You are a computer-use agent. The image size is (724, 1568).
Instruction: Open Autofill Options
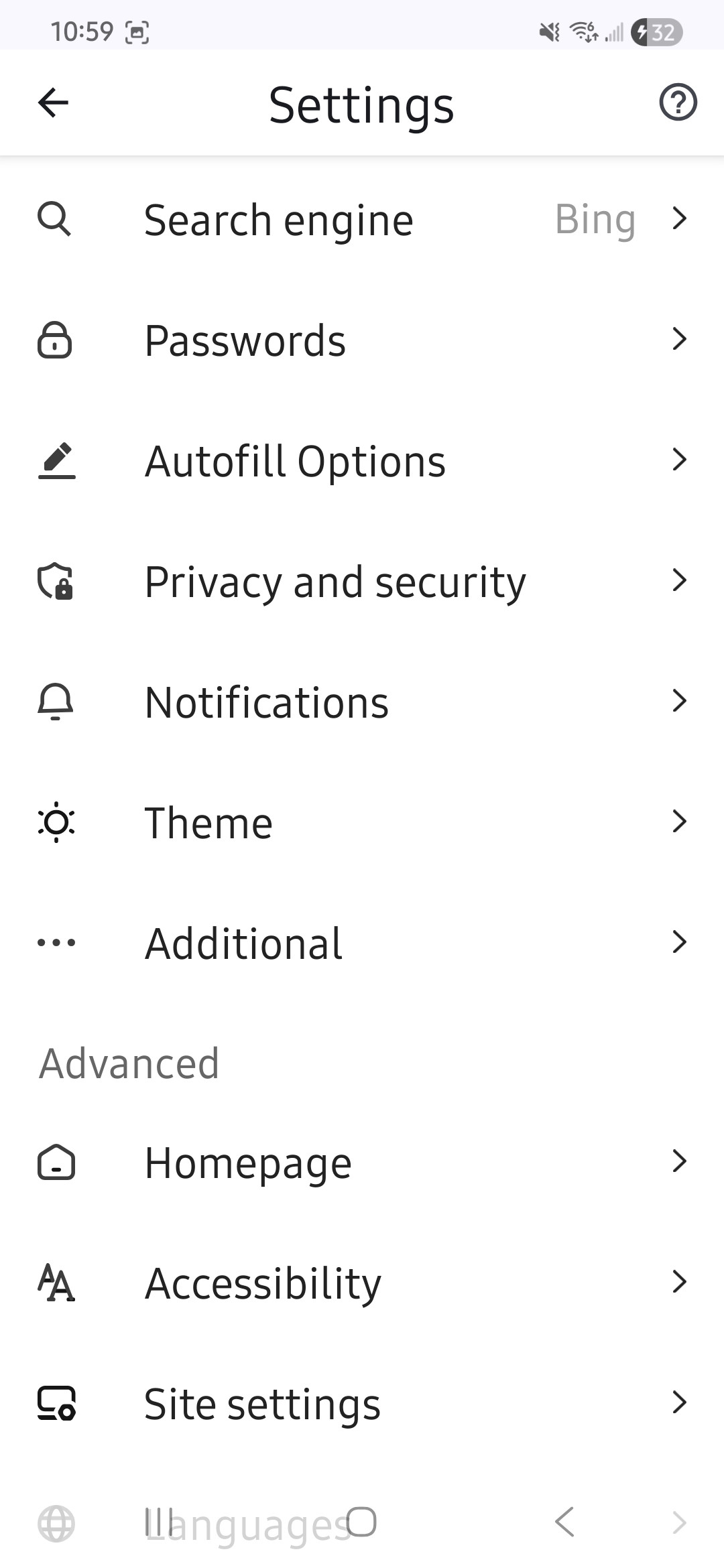click(362, 461)
